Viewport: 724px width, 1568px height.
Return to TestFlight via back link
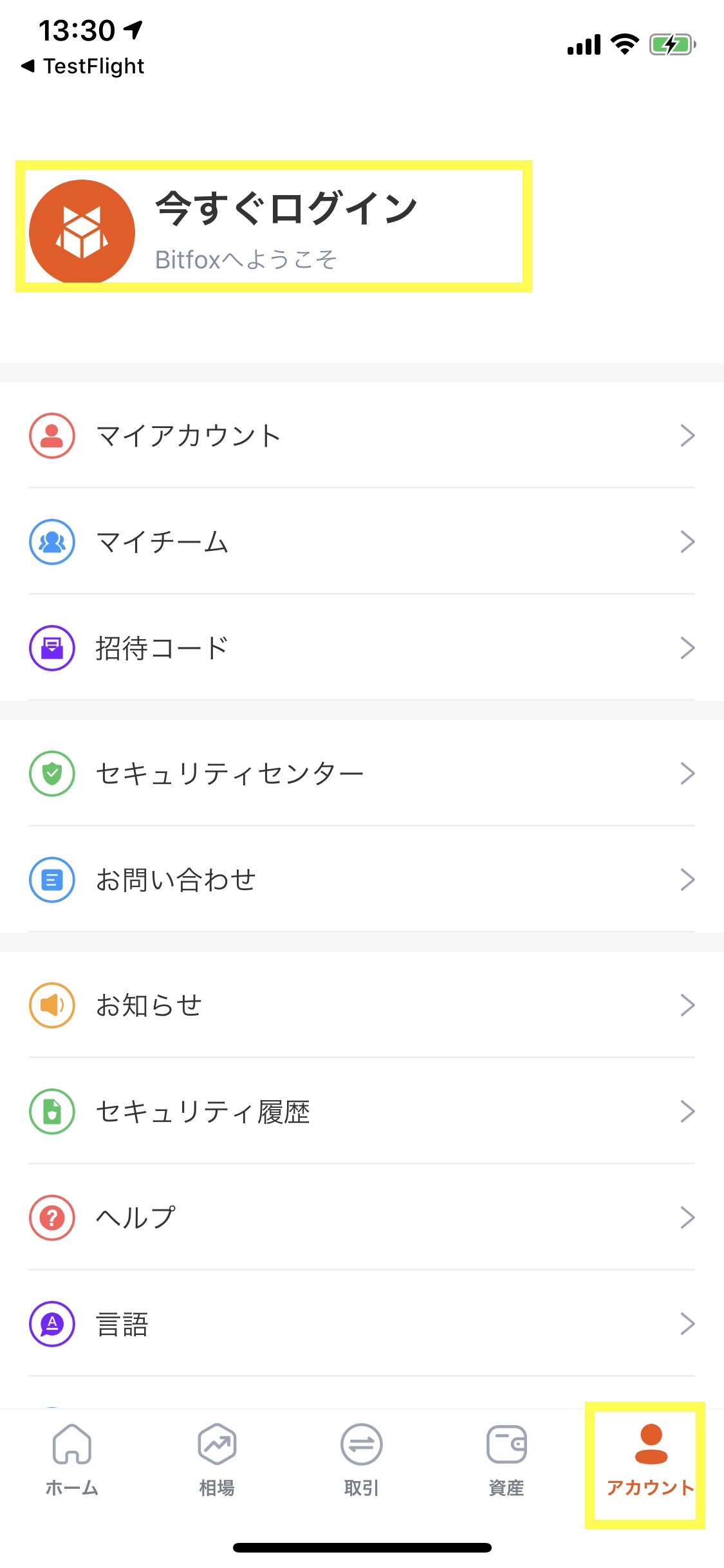pyautogui.click(x=82, y=66)
